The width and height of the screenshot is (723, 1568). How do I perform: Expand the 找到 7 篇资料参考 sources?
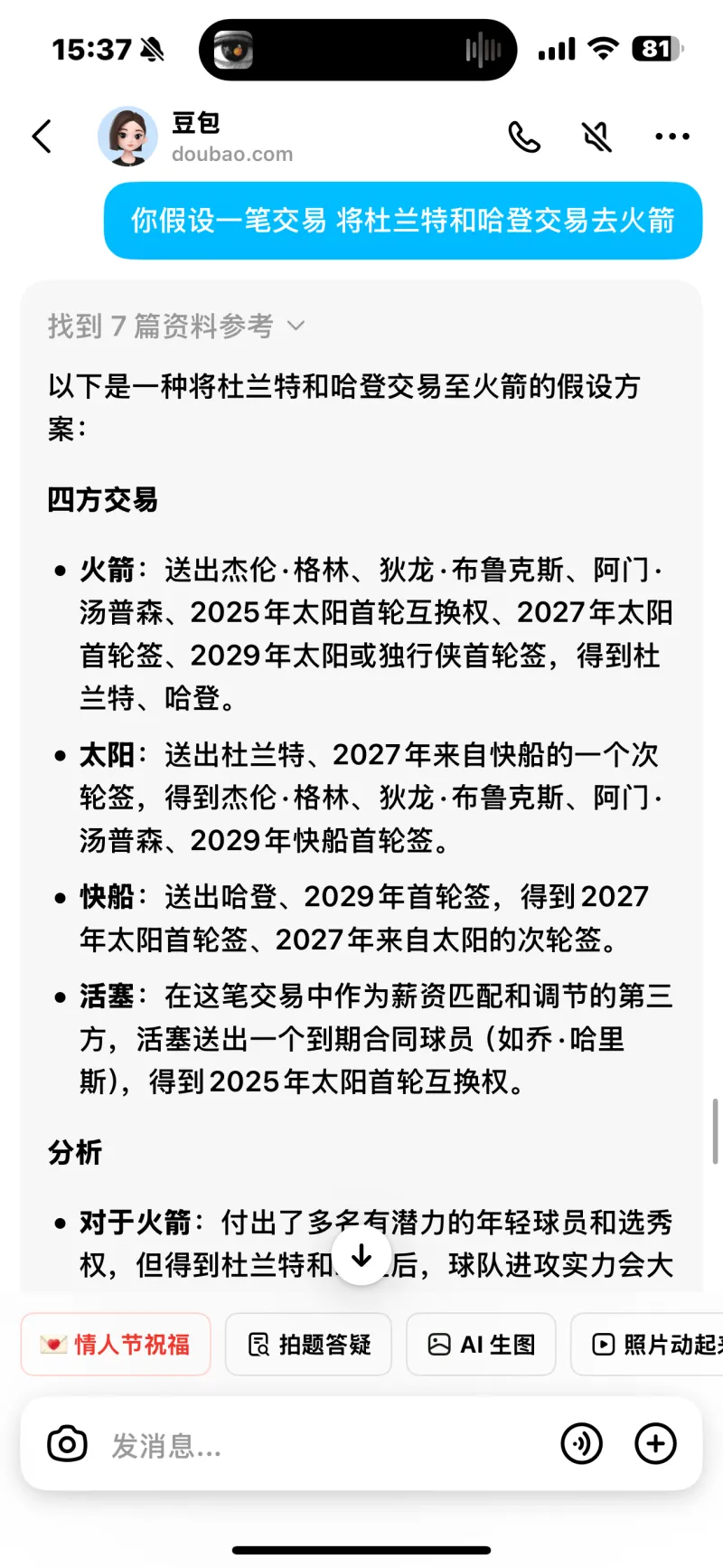(176, 326)
